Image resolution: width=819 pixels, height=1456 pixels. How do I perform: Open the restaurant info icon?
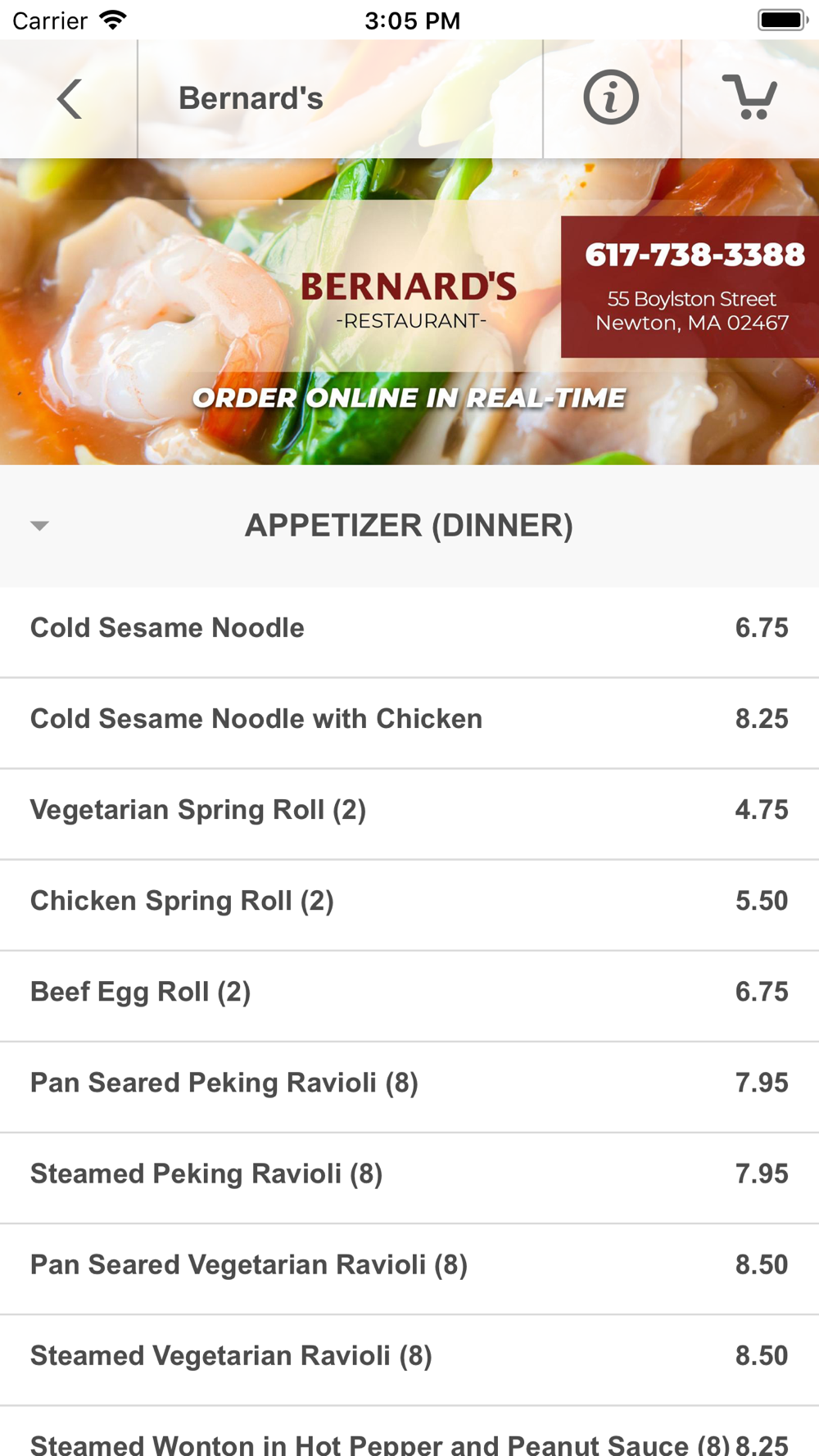pyautogui.click(x=611, y=97)
